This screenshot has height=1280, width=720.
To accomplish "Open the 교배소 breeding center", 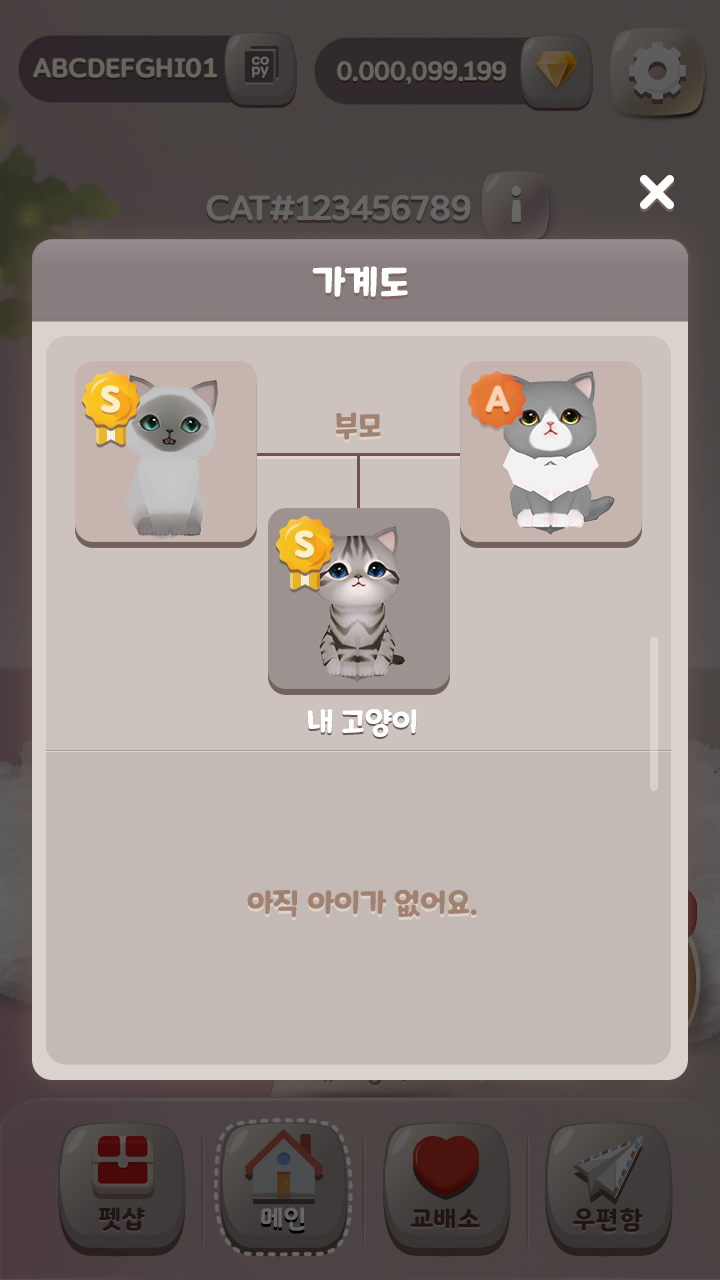I will tap(446, 1187).
